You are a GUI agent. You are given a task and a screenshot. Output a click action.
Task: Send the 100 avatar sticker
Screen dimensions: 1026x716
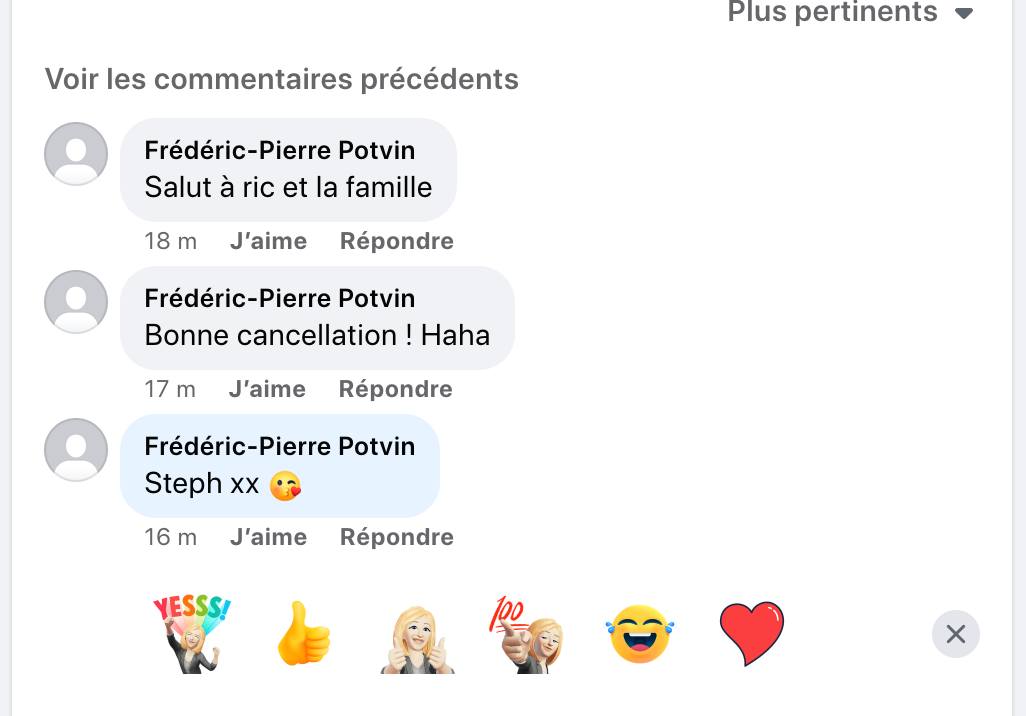coord(527,634)
